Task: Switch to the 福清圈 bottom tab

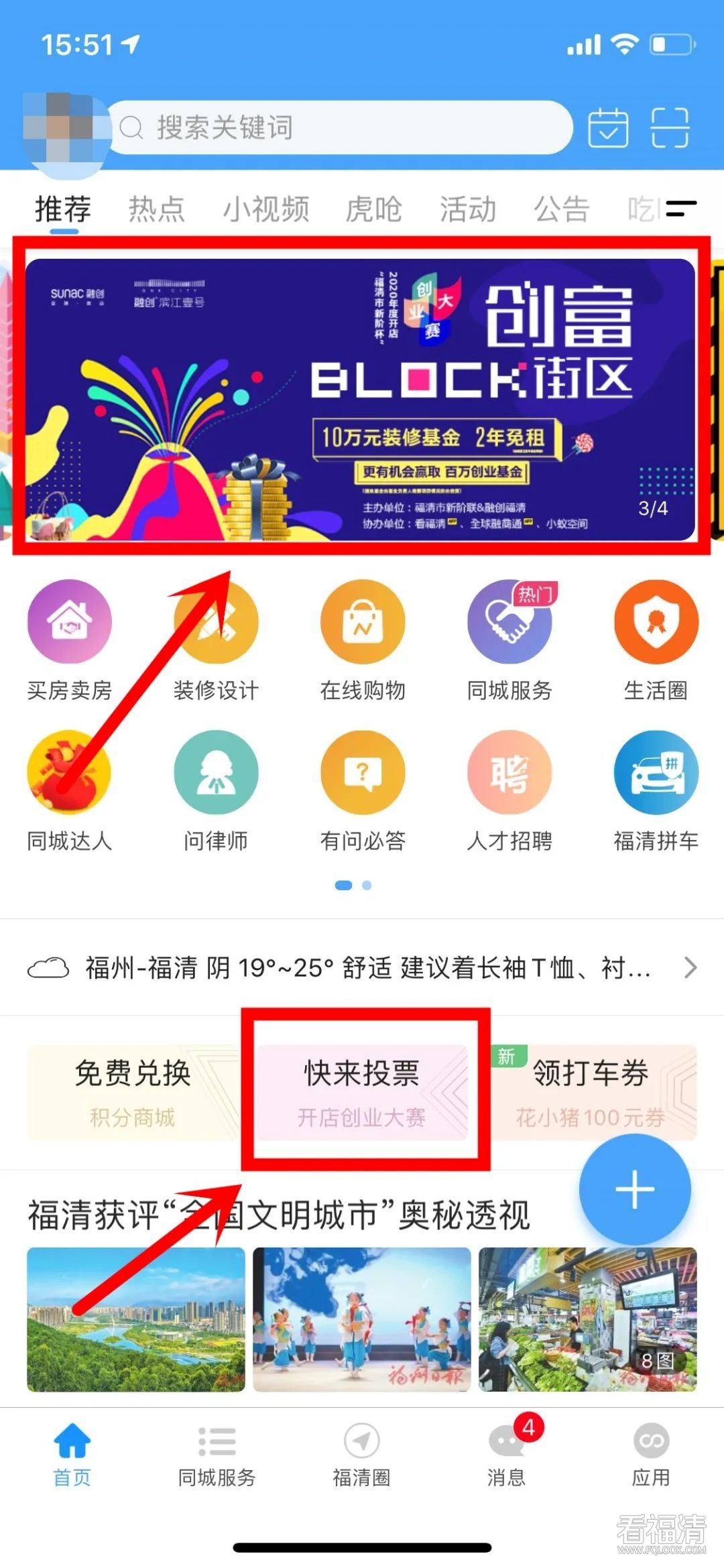Action: pyautogui.click(x=362, y=1453)
